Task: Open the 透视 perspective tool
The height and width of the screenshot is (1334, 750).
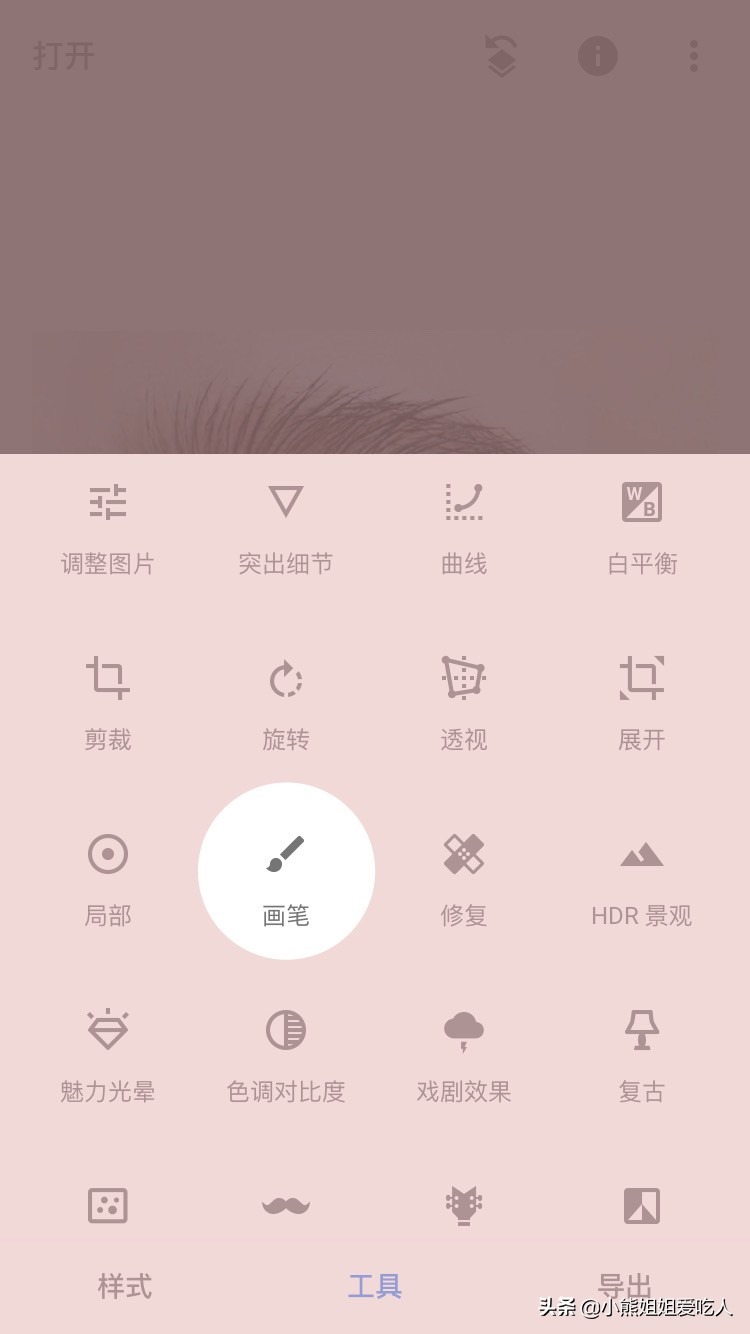Action: click(464, 703)
